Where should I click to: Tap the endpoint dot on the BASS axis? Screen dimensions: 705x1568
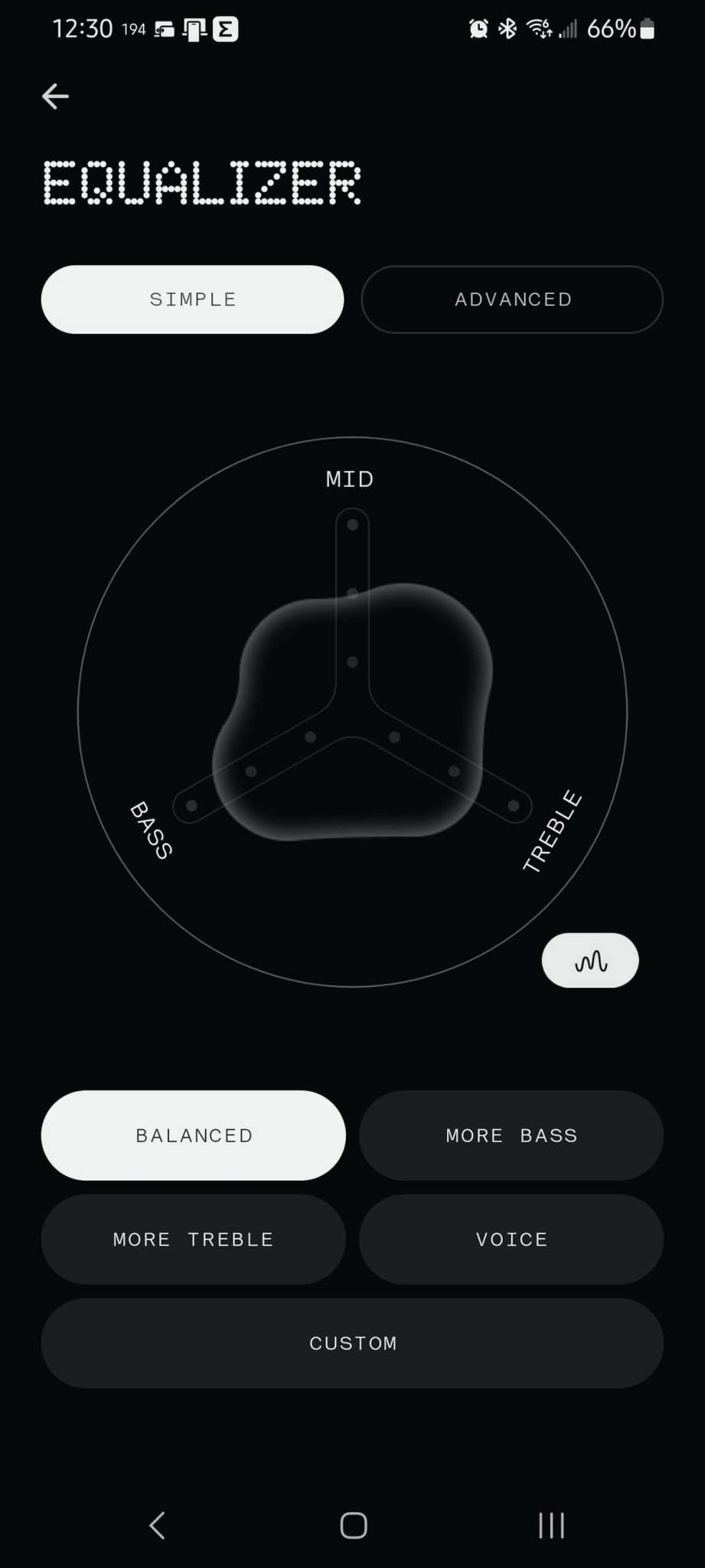coord(190,805)
